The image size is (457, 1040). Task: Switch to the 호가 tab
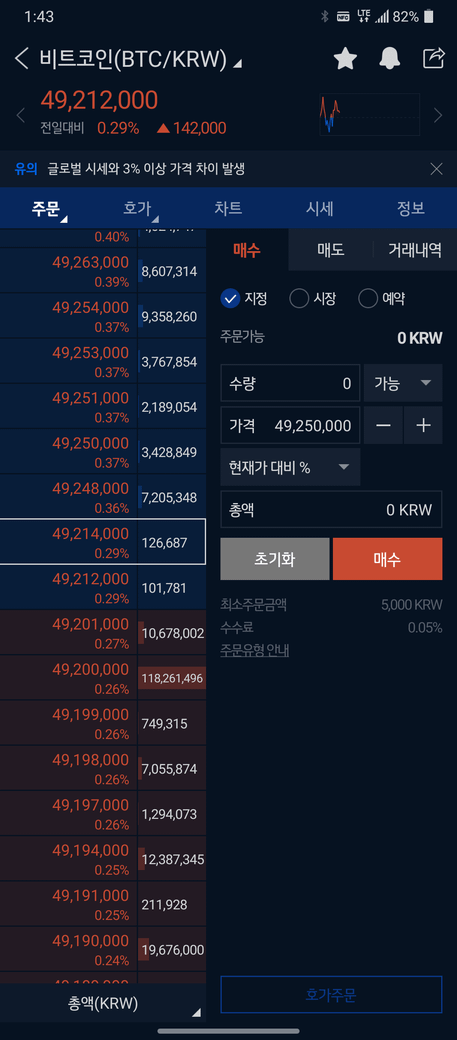(137, 208)
